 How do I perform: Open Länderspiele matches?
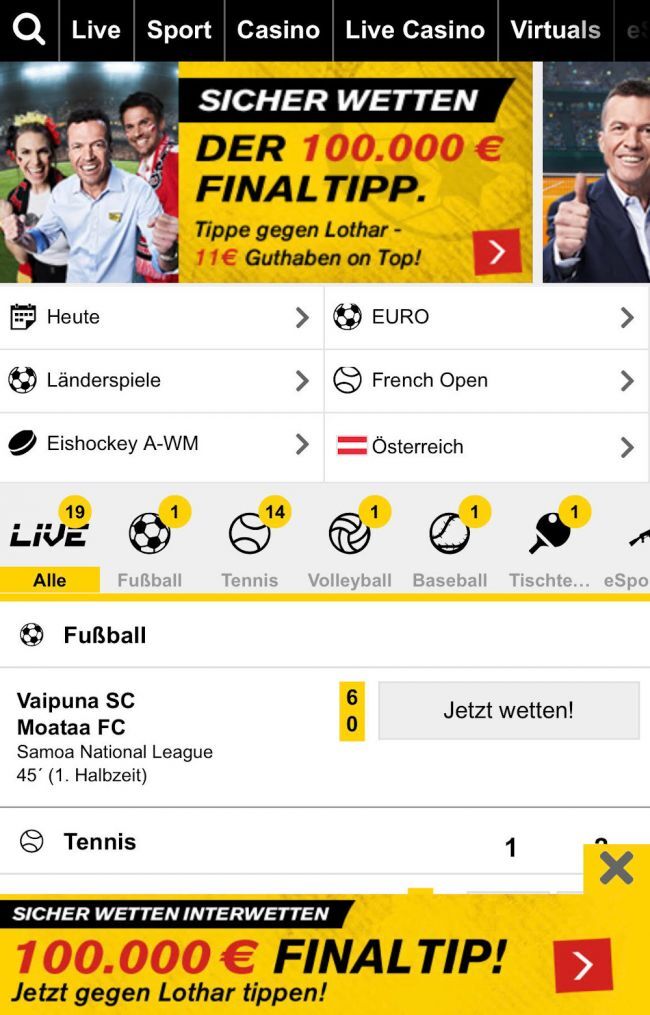(x=161, y=380)
